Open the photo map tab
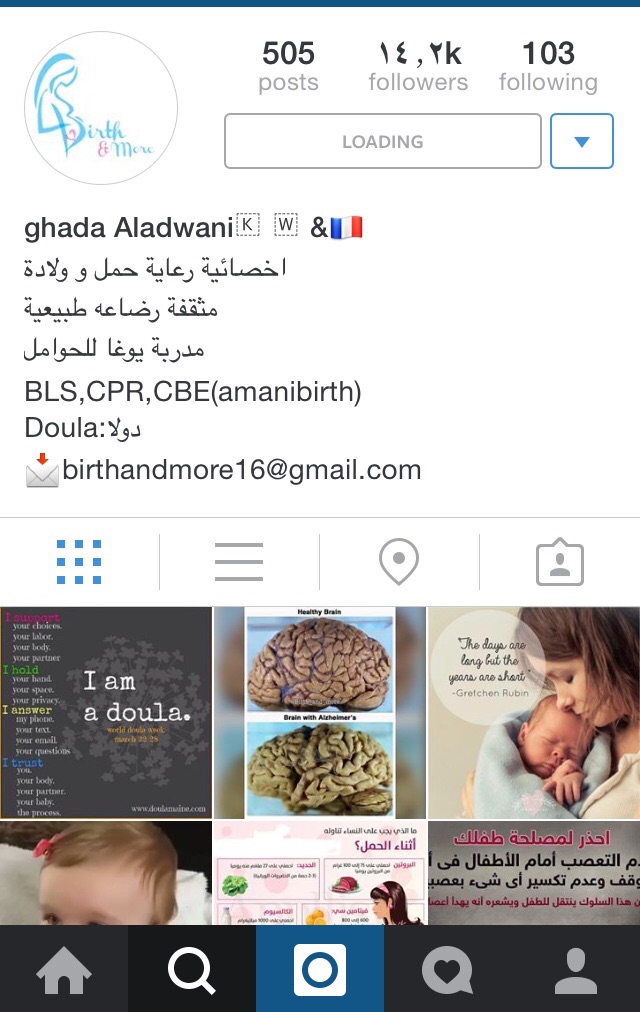Viewport: 640px width, 1012px height. 399,562
